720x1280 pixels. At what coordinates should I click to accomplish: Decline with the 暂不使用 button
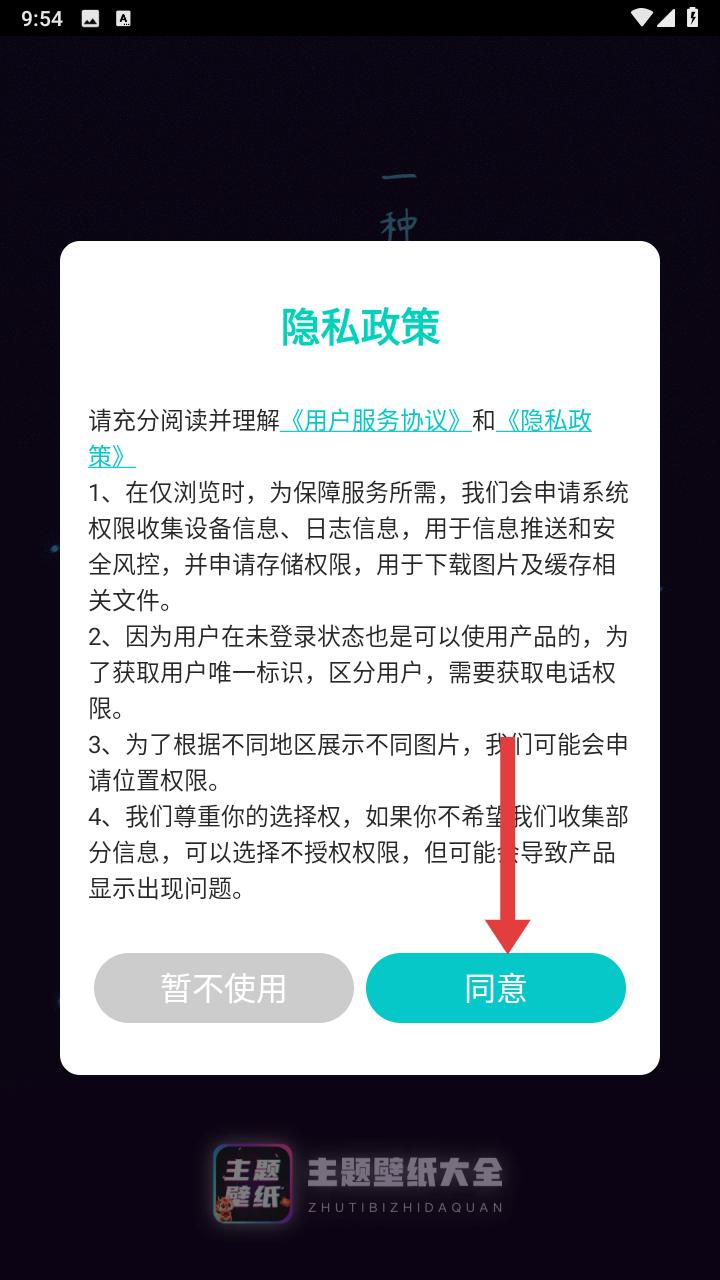pos(224,988)
